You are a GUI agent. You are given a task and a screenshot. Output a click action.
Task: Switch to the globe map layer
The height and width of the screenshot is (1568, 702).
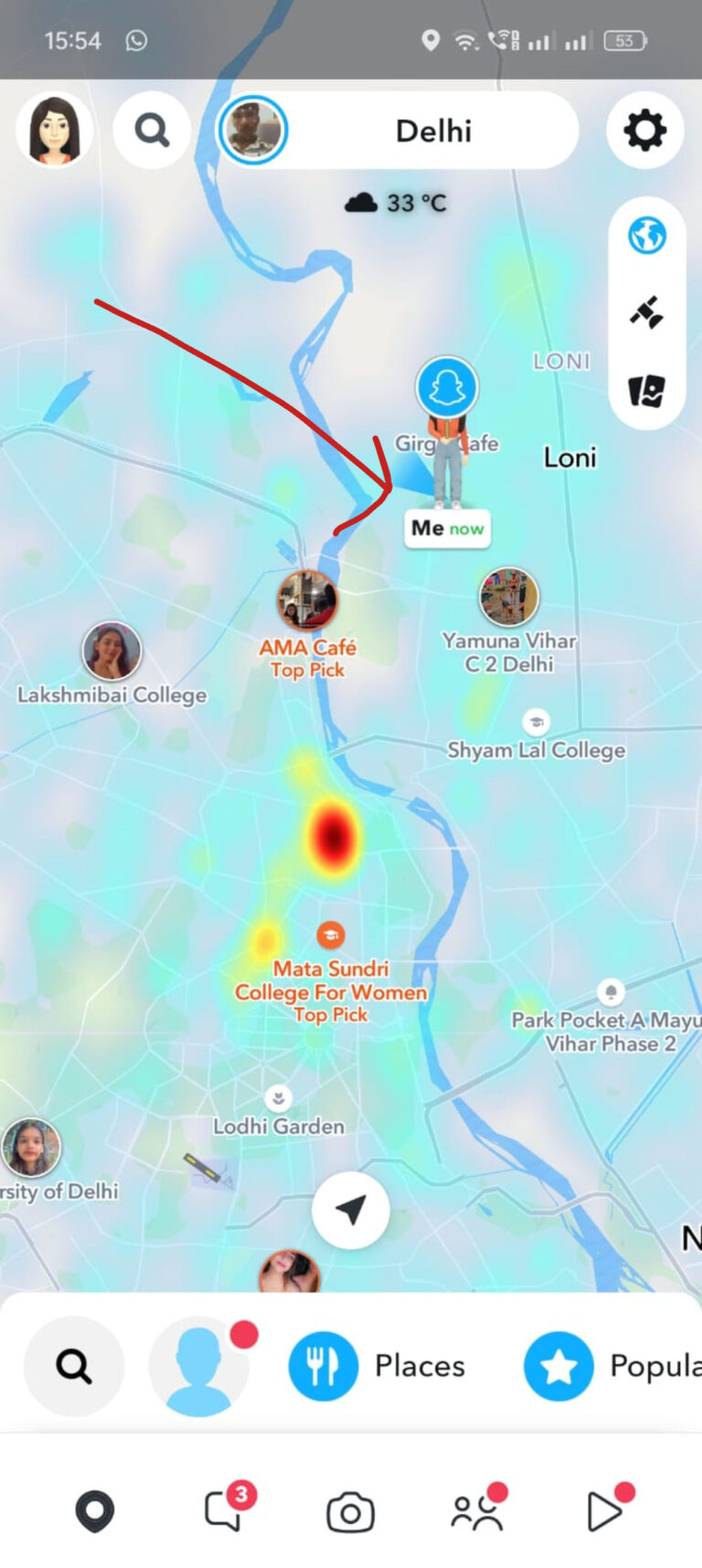coord(646,236)
